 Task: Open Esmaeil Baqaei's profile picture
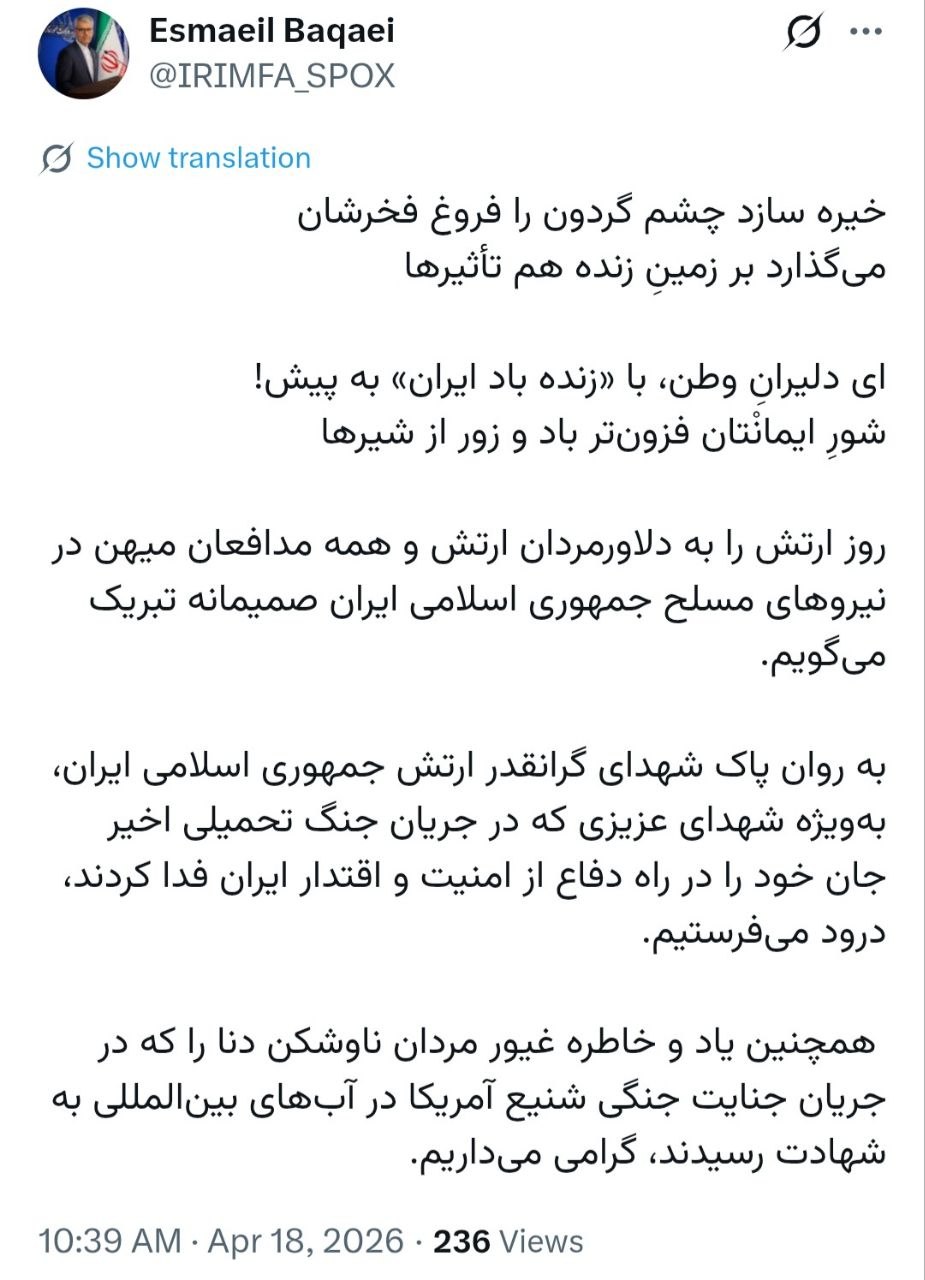(x=84, y=54)
